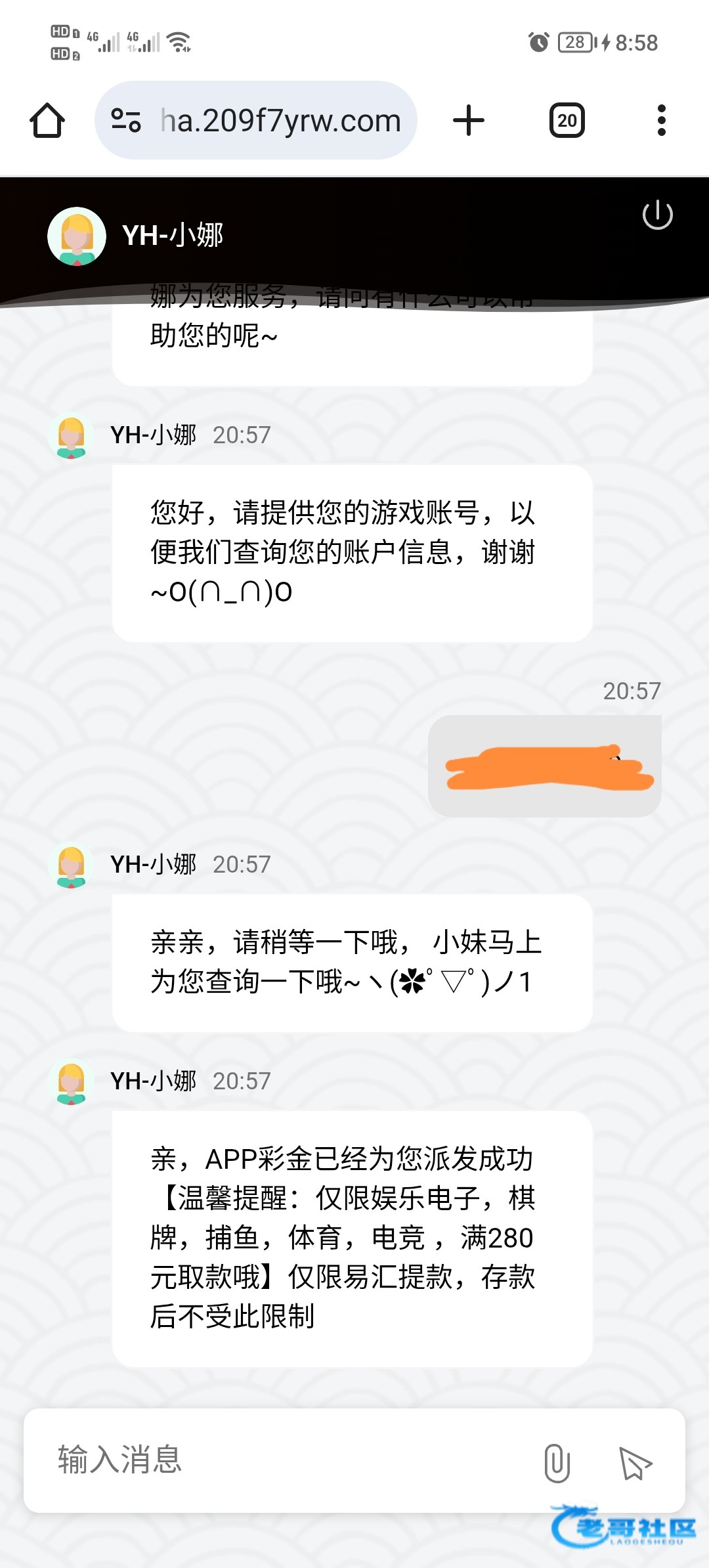
Task: Open the browser overflow menu
Action: click(661, 121)
